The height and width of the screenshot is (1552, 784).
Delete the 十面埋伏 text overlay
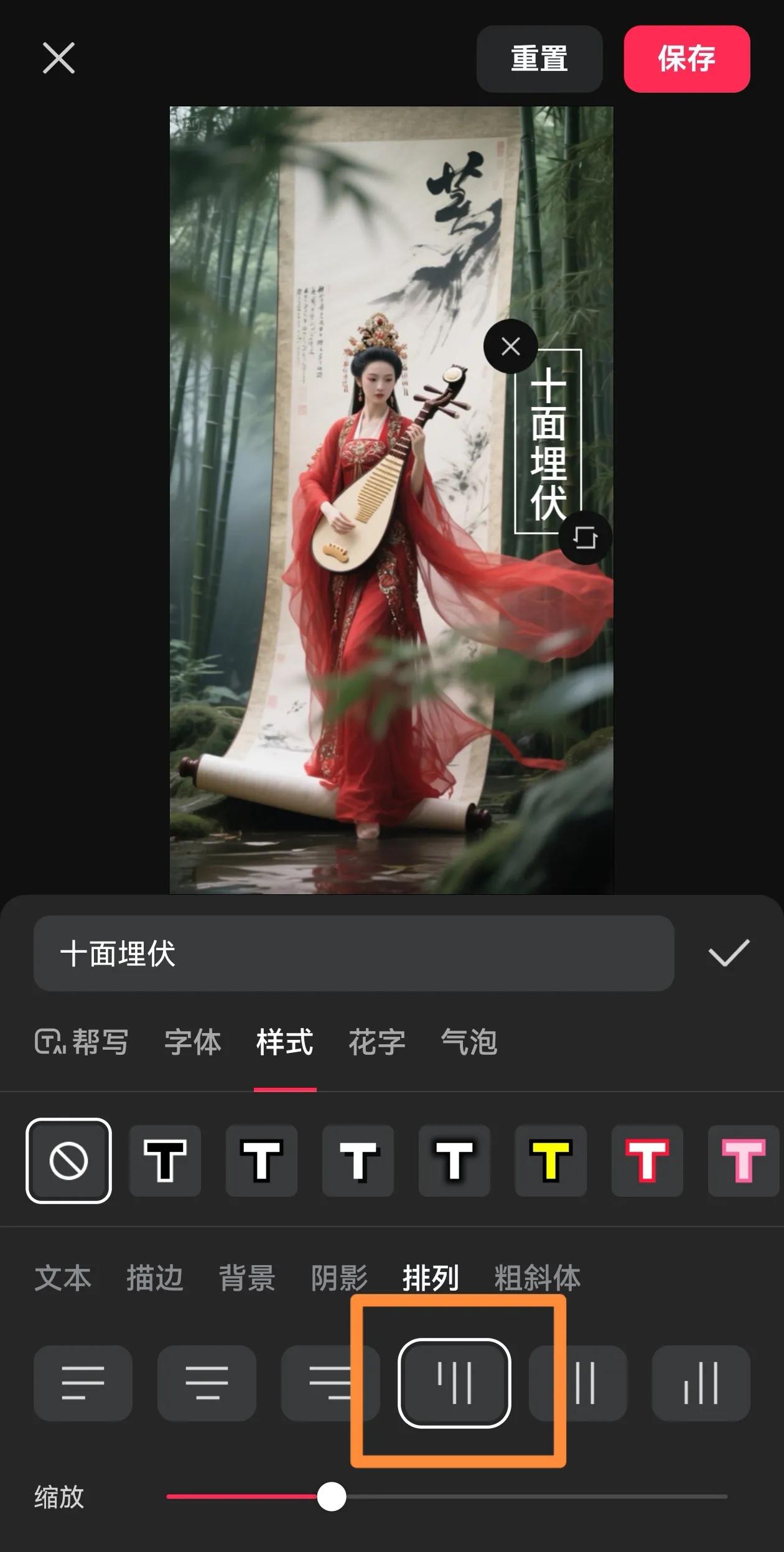(x=511, y=347)
